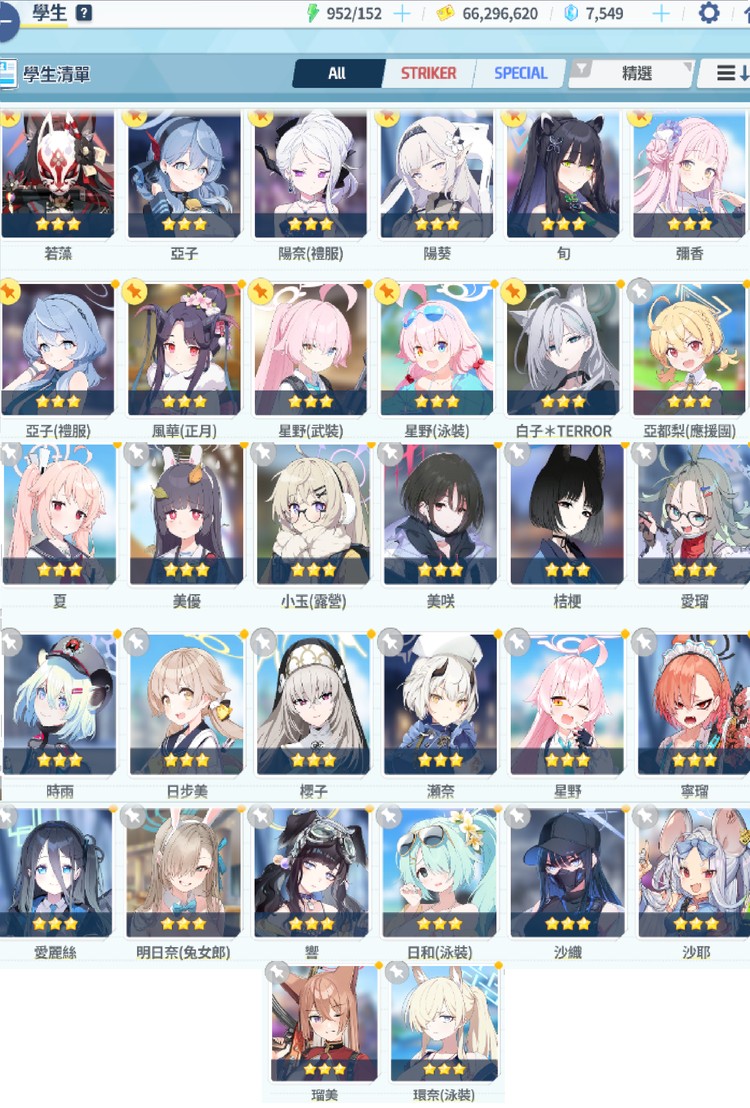Open student 愛麗絲 card
This screenshot has height=1108, width=750.
pyautogui.click(x=58, y=875)
